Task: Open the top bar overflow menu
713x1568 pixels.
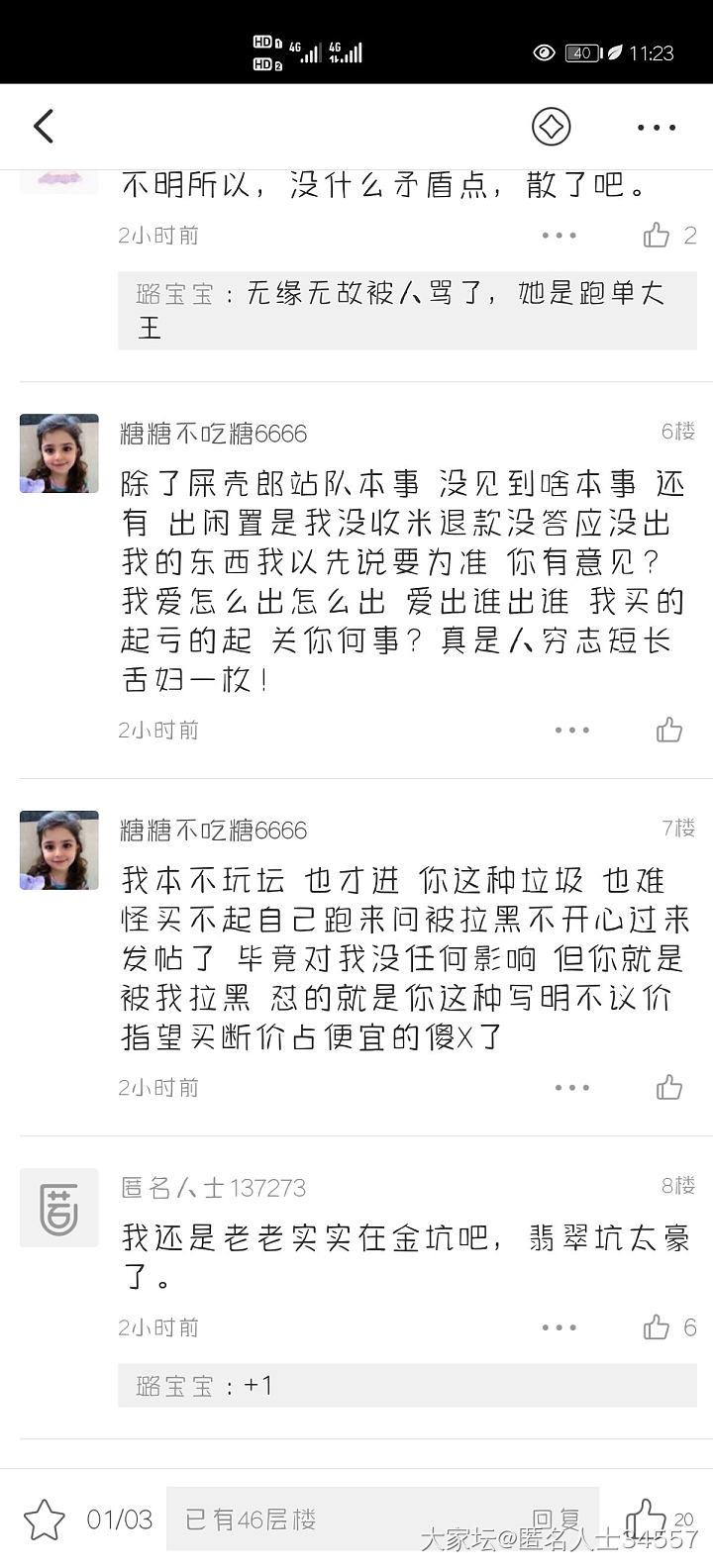Action: point(656,127)
